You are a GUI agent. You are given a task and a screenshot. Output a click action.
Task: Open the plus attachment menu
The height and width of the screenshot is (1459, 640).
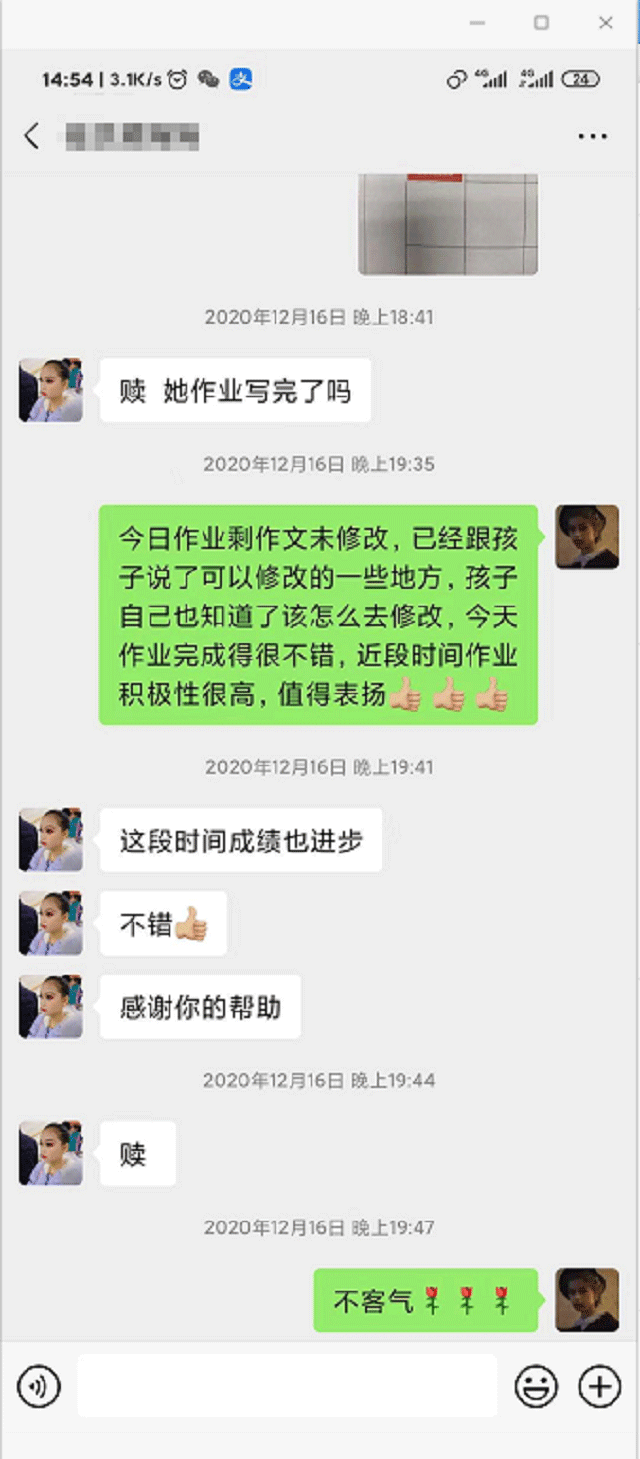click(599, 1386)
